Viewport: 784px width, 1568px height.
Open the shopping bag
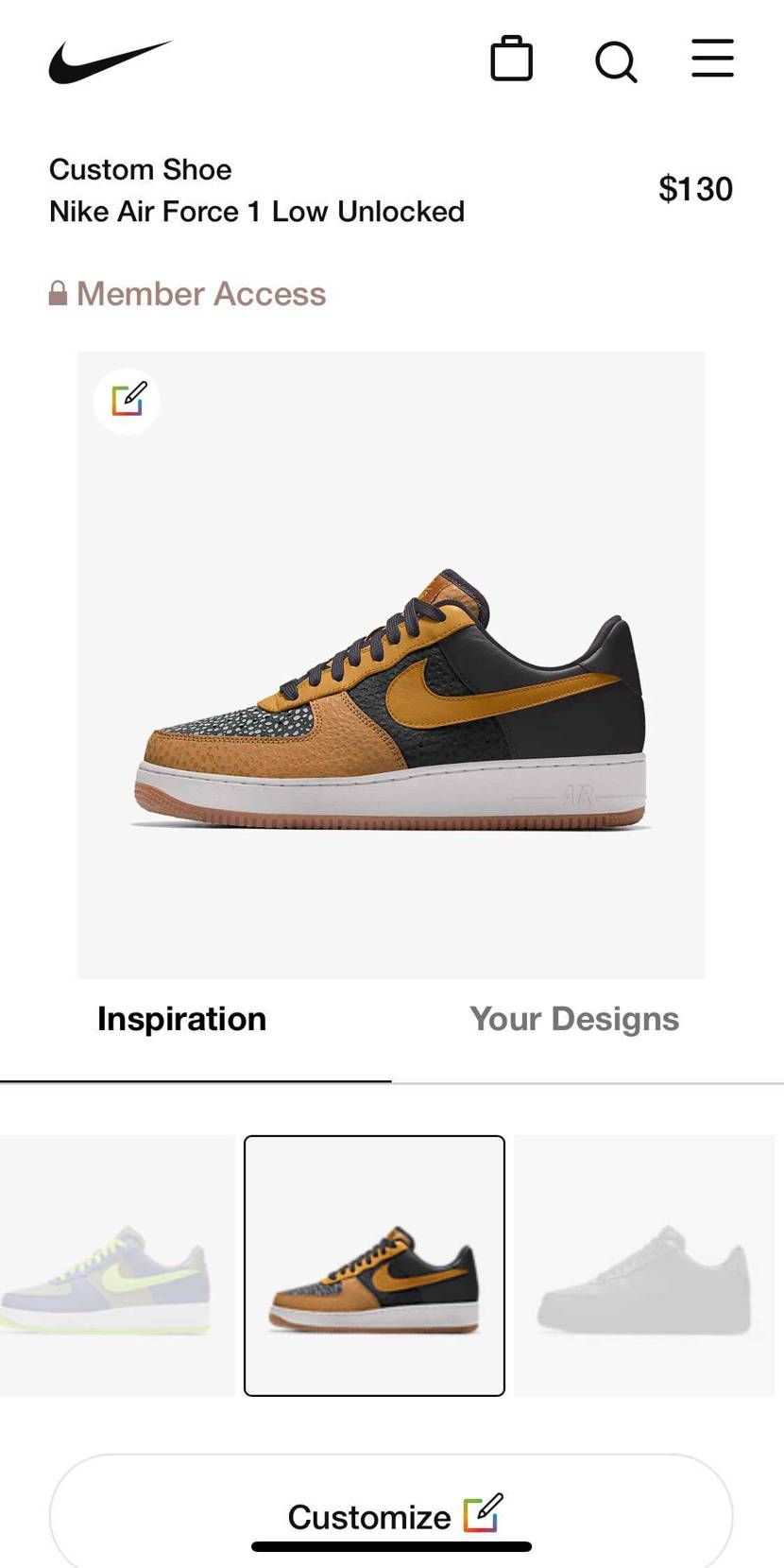pyautogui.click(x=511, y=59)
